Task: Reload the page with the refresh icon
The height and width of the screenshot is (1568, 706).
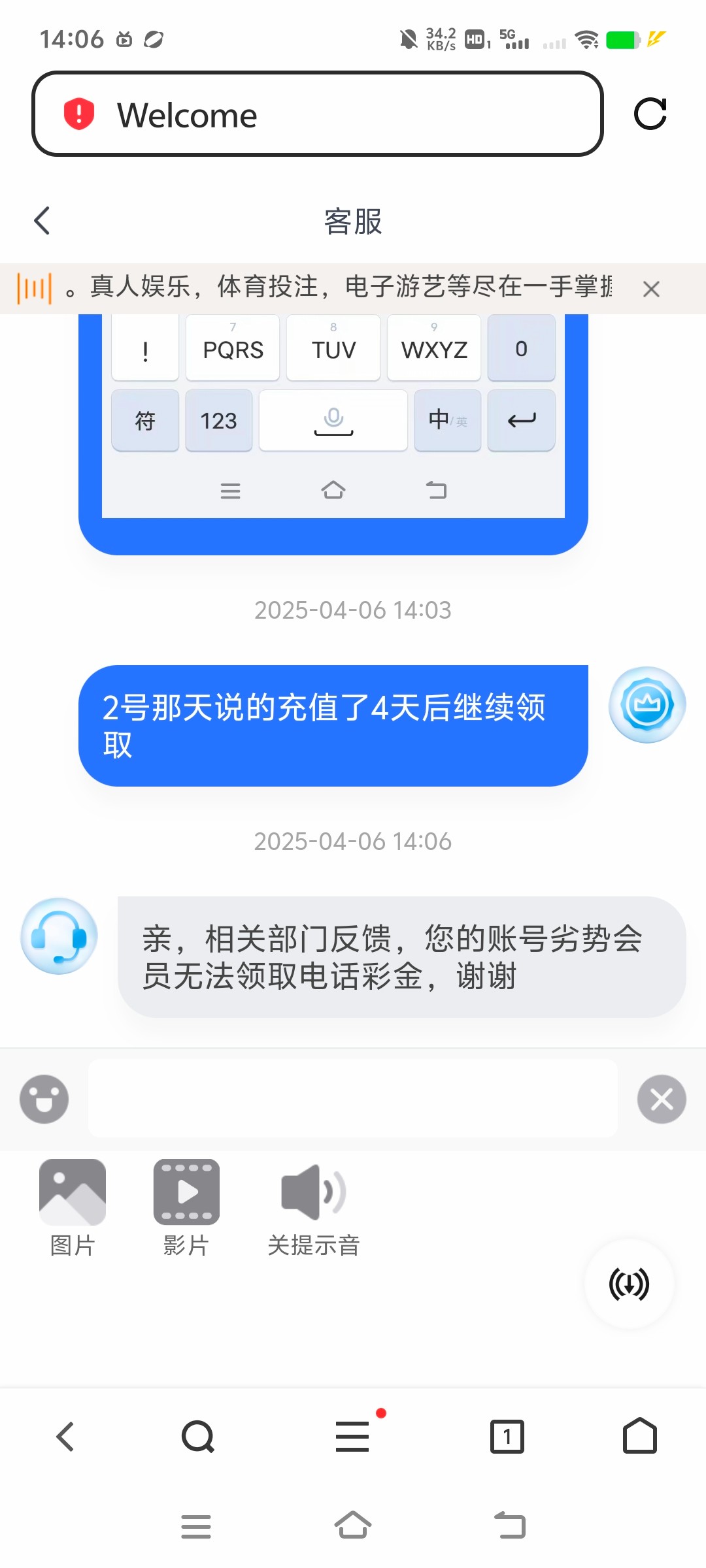Action: (650, 114)
